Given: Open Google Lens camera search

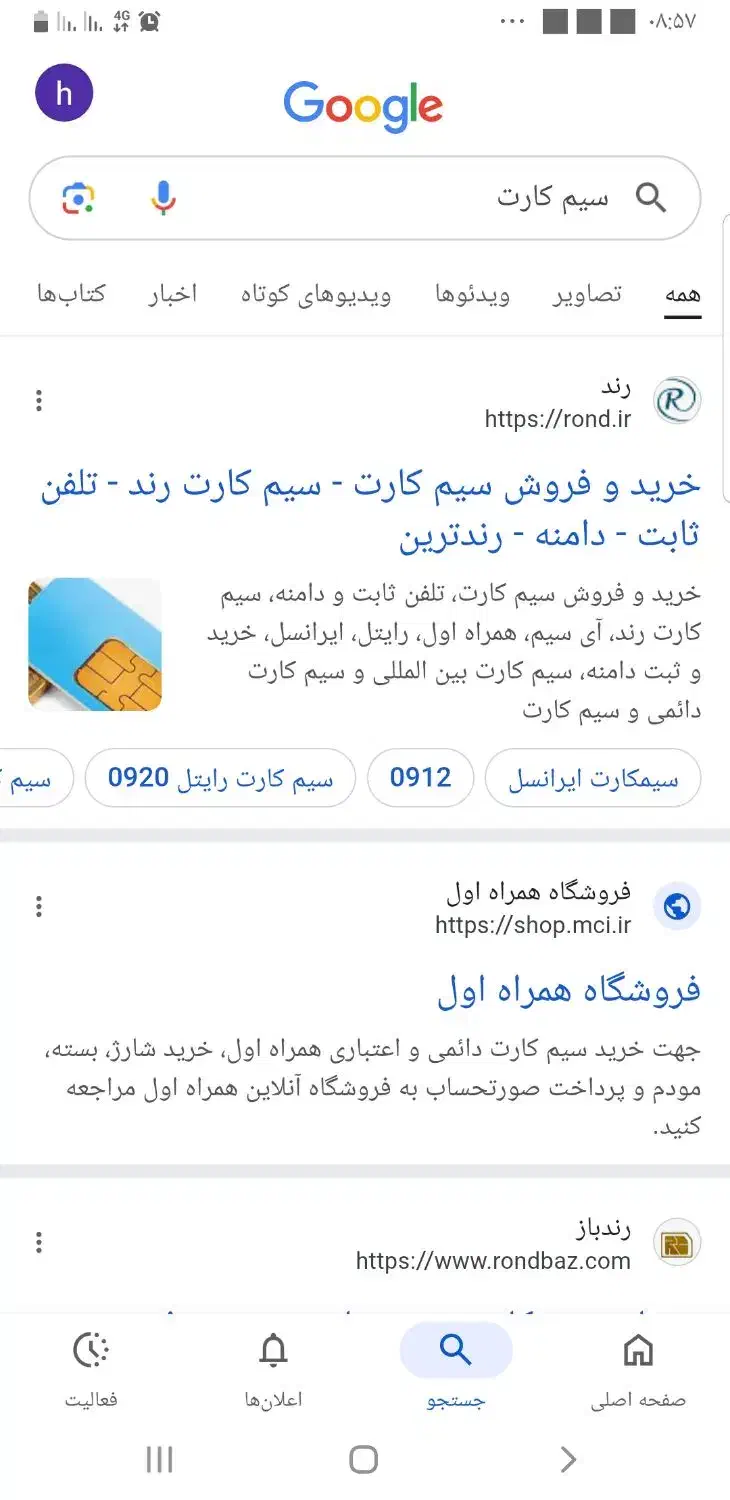Looking at the screenshot, I should pyautogui.click(x=82, y=198).
